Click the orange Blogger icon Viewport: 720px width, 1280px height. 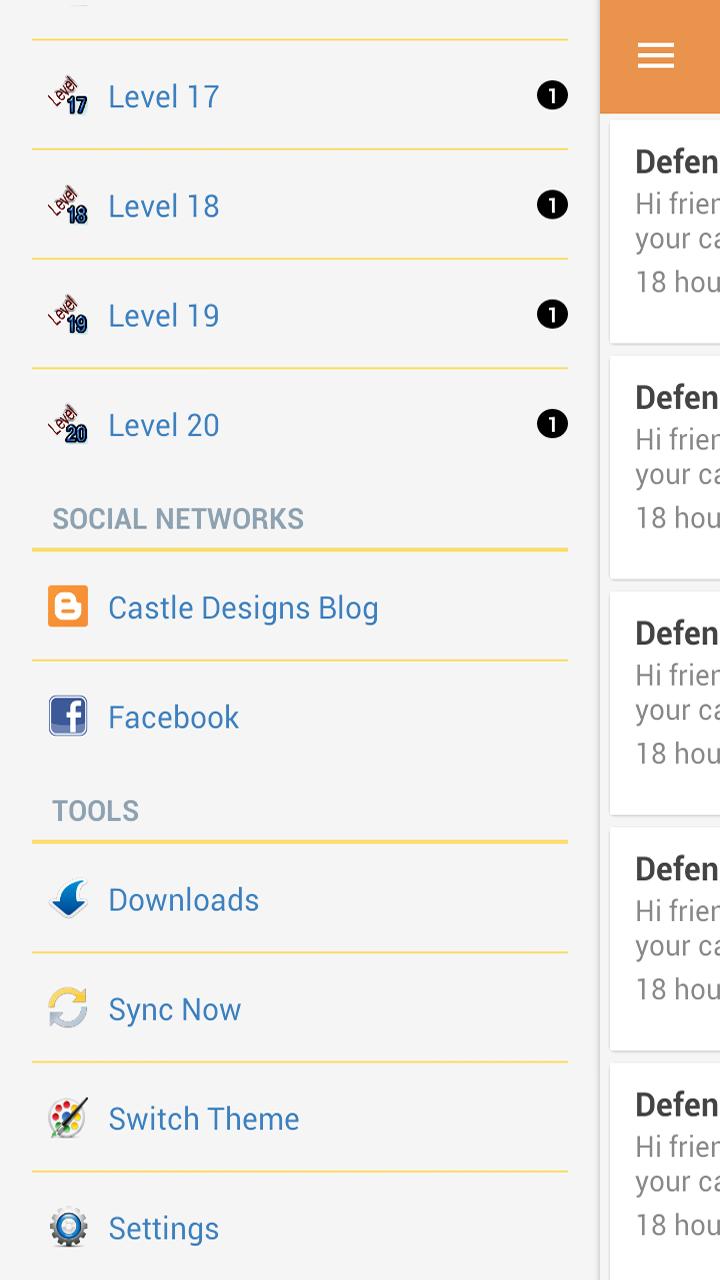(x=66, y=605)
